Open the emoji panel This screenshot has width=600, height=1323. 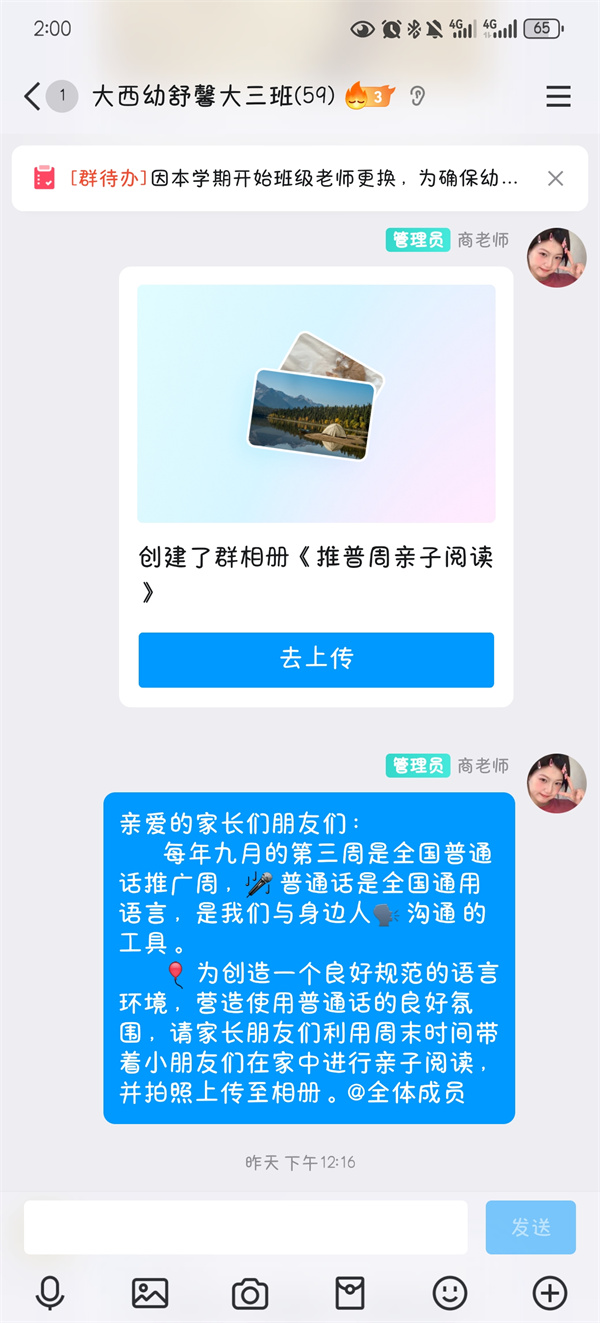point(450,1293)
